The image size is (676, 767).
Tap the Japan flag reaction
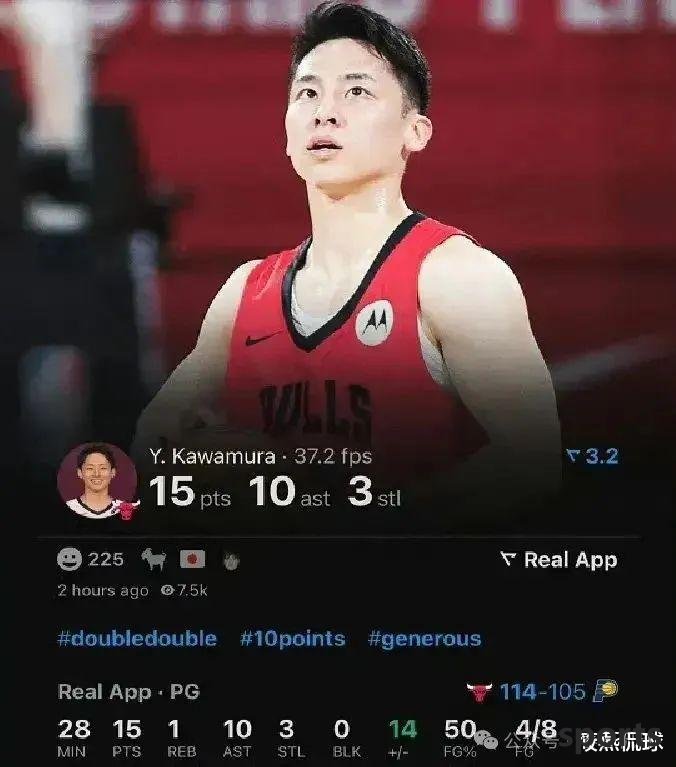click(x=192, y=559)
